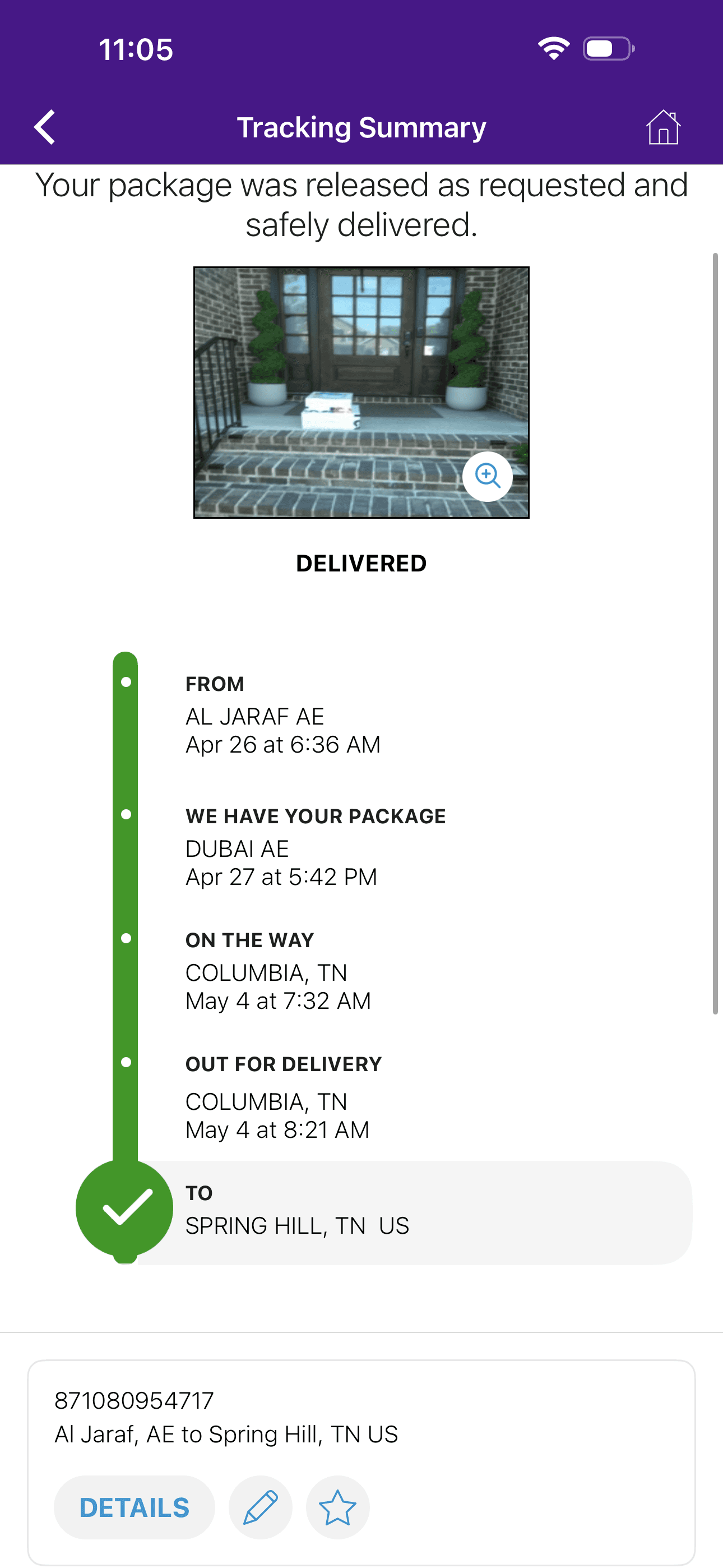Enlarge the delivery photo with magnifier

(488, 476)
